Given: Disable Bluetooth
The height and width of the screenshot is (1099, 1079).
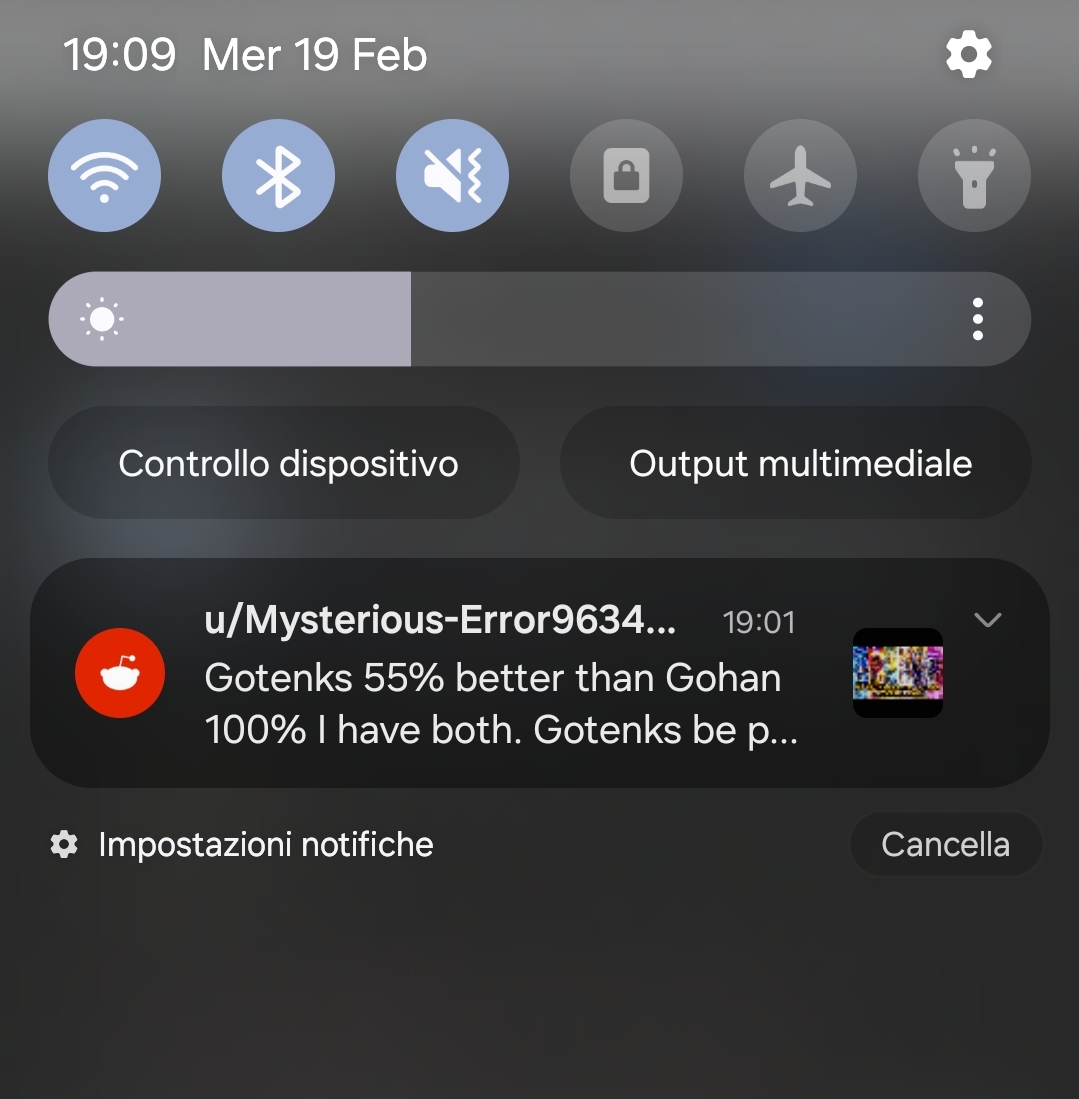Looking at the screenshot, I should tap(278, 176).
